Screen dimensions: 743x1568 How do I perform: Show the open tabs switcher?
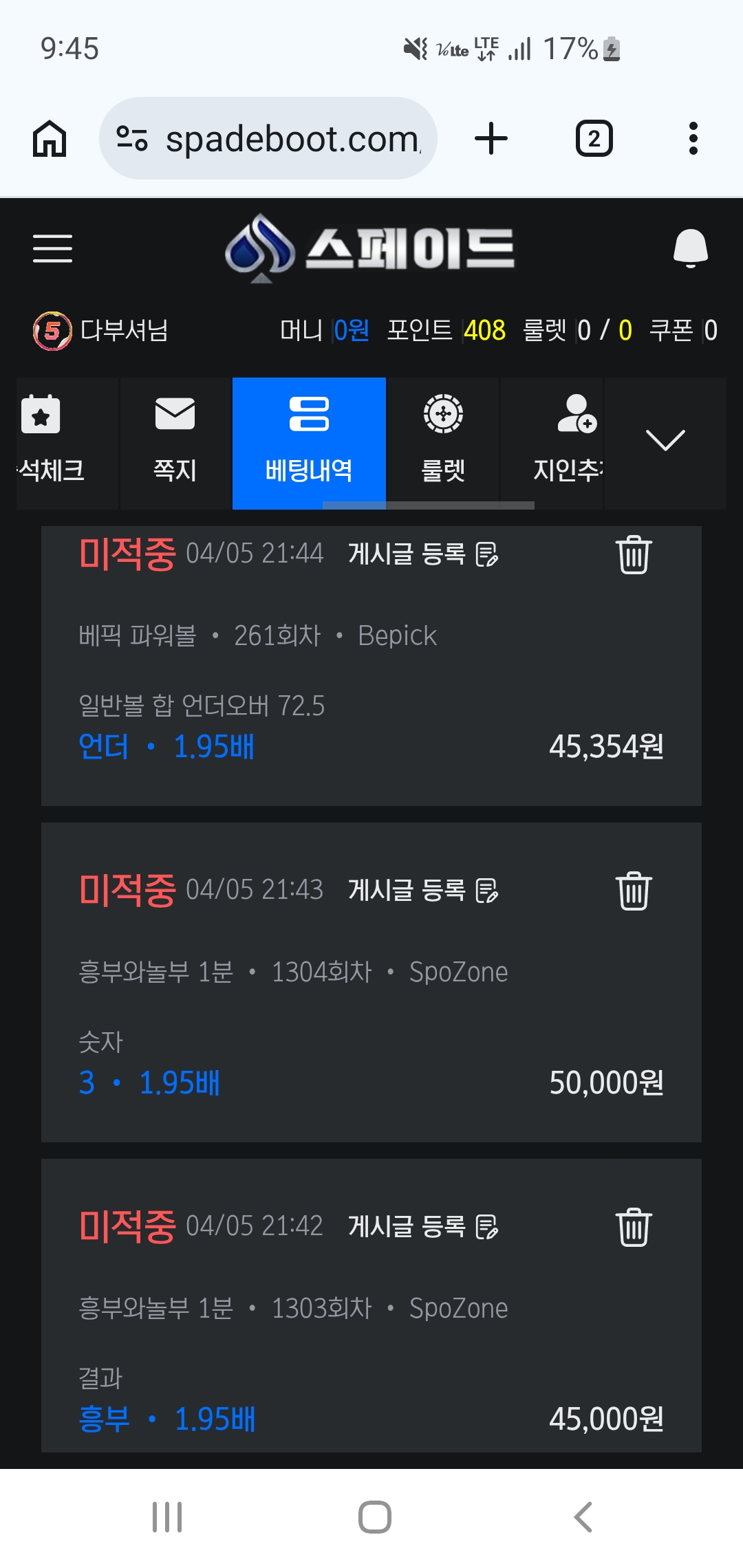[594, 139]
